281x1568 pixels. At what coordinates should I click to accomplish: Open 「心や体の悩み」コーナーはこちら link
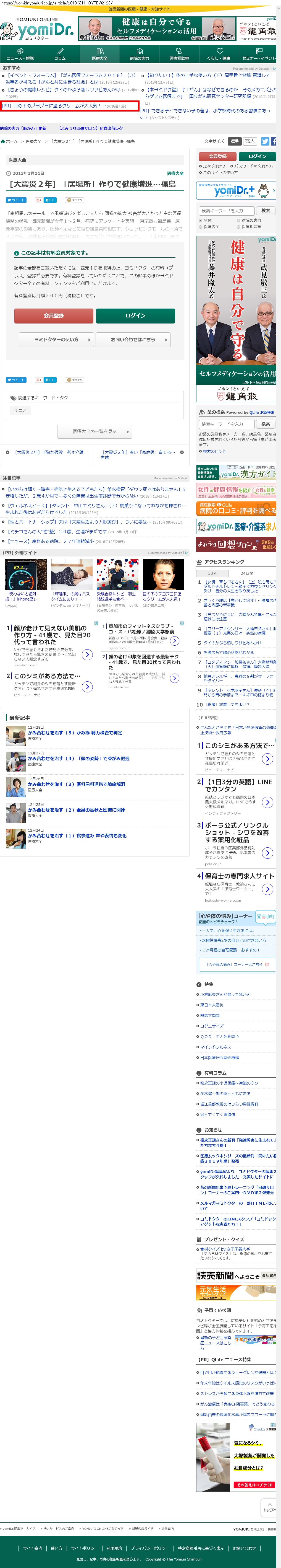[x=237, y=964]
